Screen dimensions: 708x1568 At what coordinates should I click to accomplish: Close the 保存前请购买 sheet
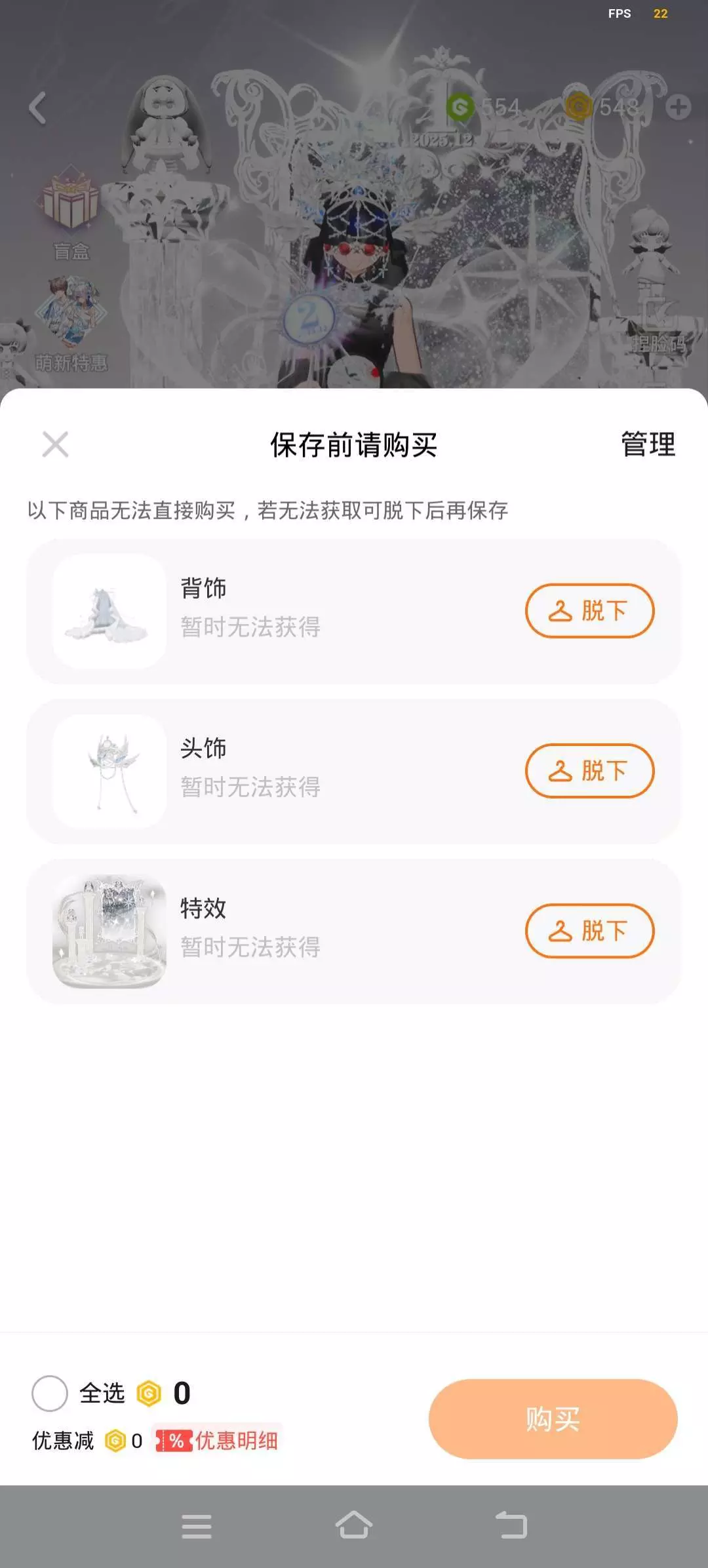[55, 444]
